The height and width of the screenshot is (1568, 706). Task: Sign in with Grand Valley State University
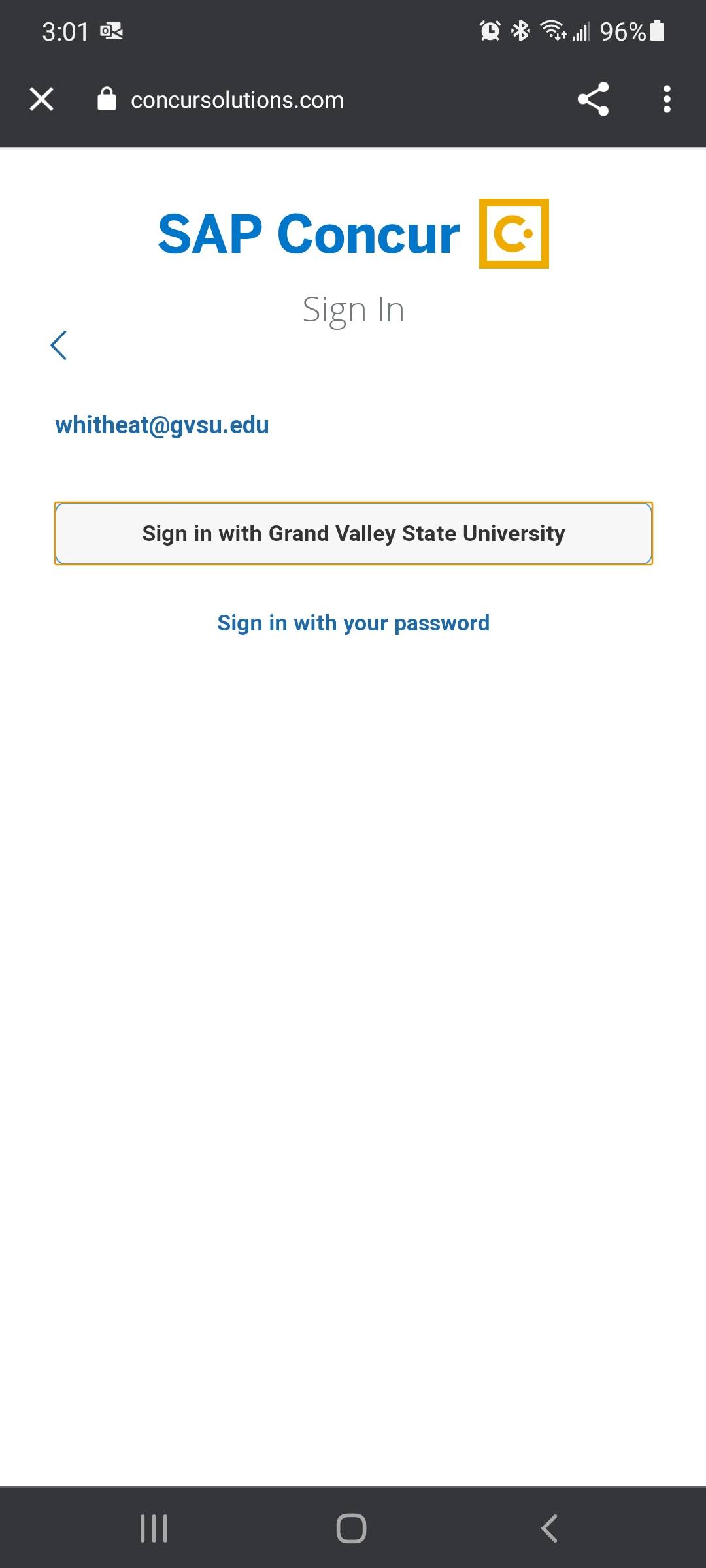(x=353, y=533)
